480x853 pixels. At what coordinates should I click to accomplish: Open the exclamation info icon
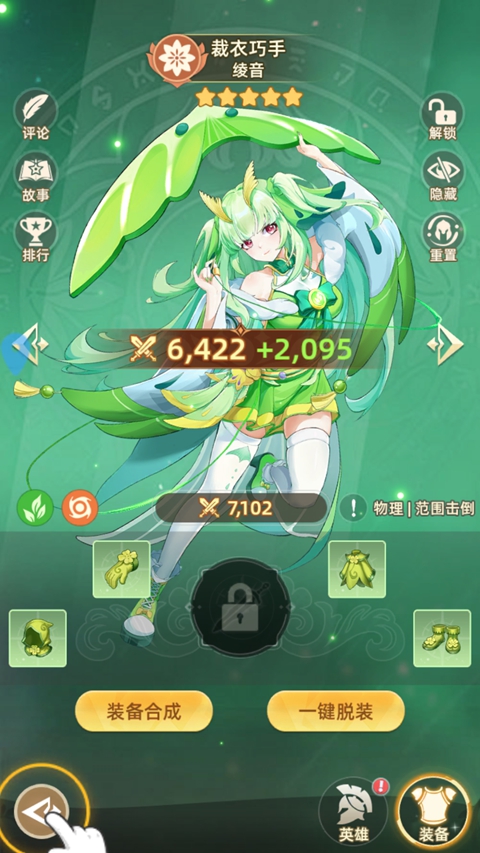(x=353, y=508)
